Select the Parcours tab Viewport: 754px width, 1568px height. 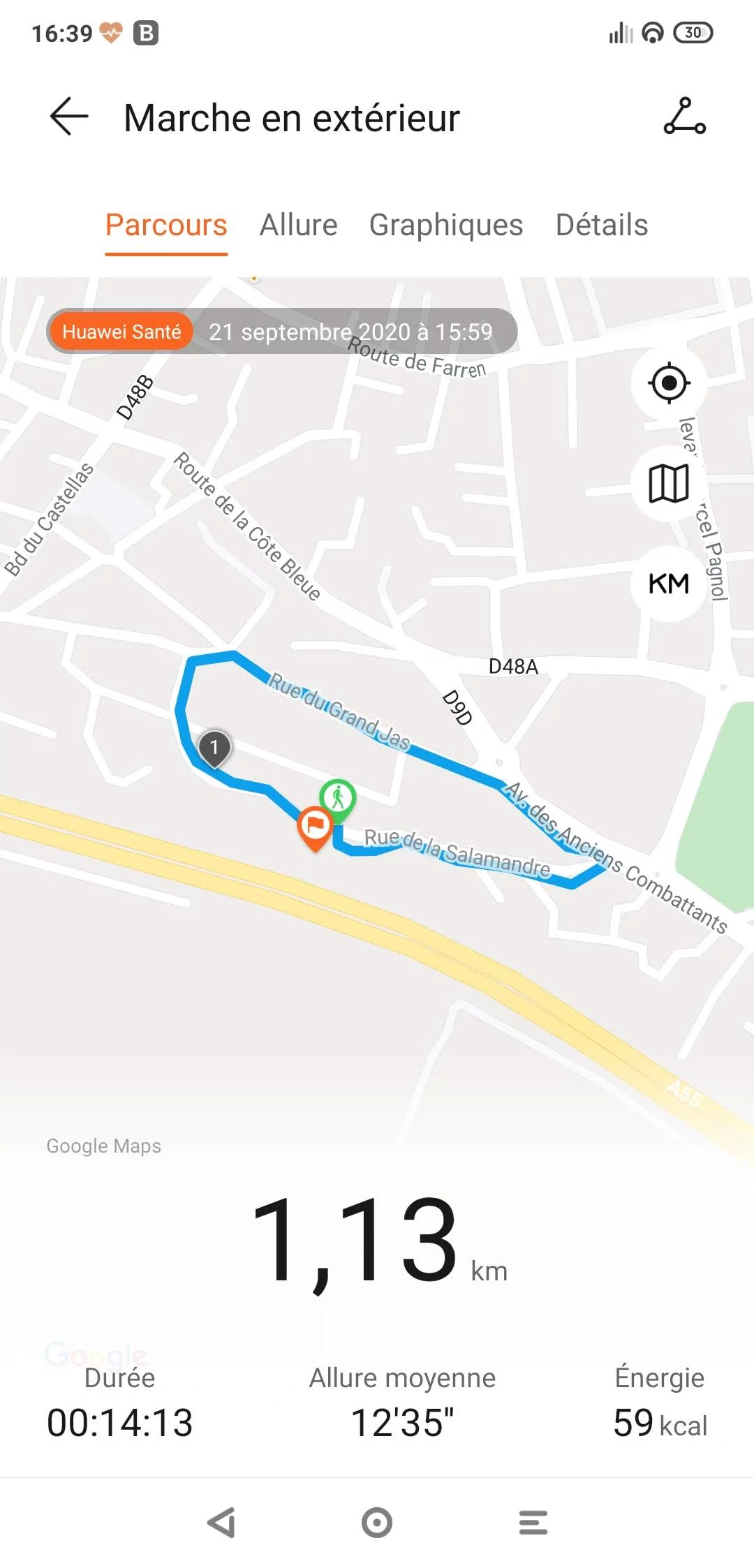166,225
